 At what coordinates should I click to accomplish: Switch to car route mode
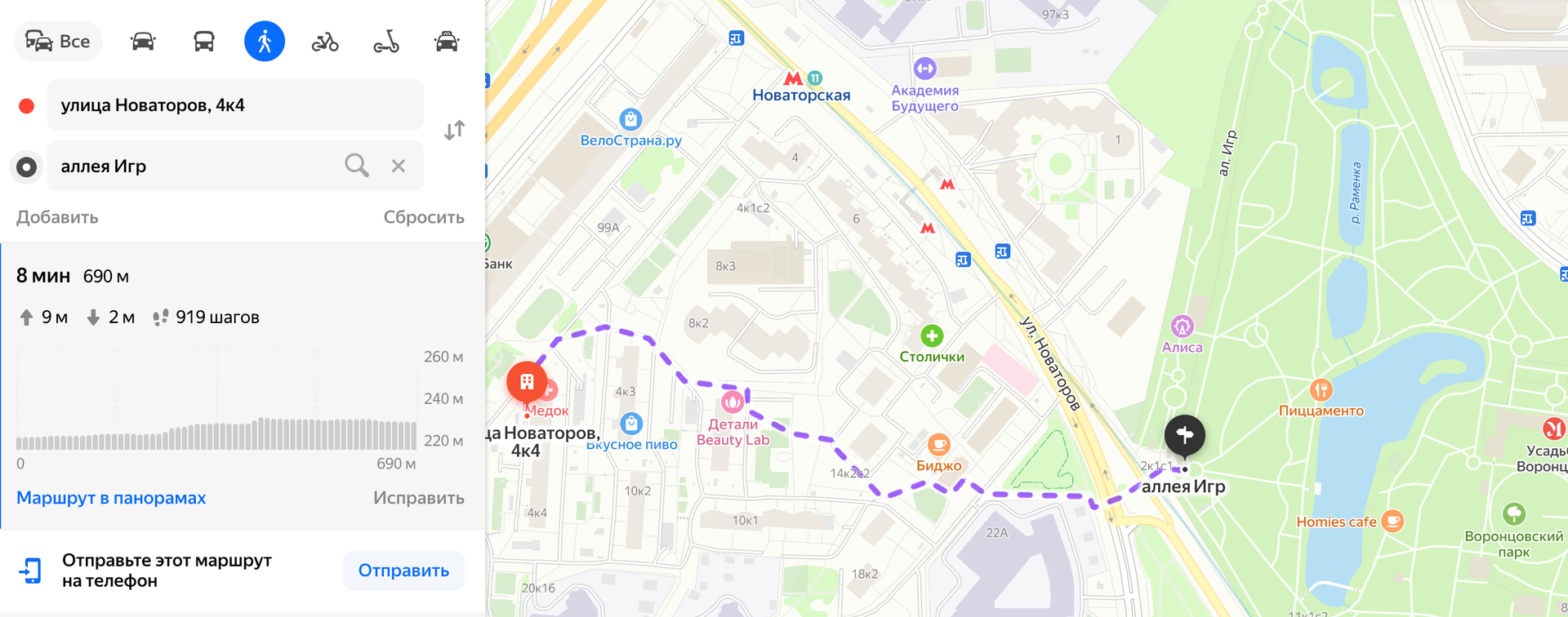tap(143, 42)
